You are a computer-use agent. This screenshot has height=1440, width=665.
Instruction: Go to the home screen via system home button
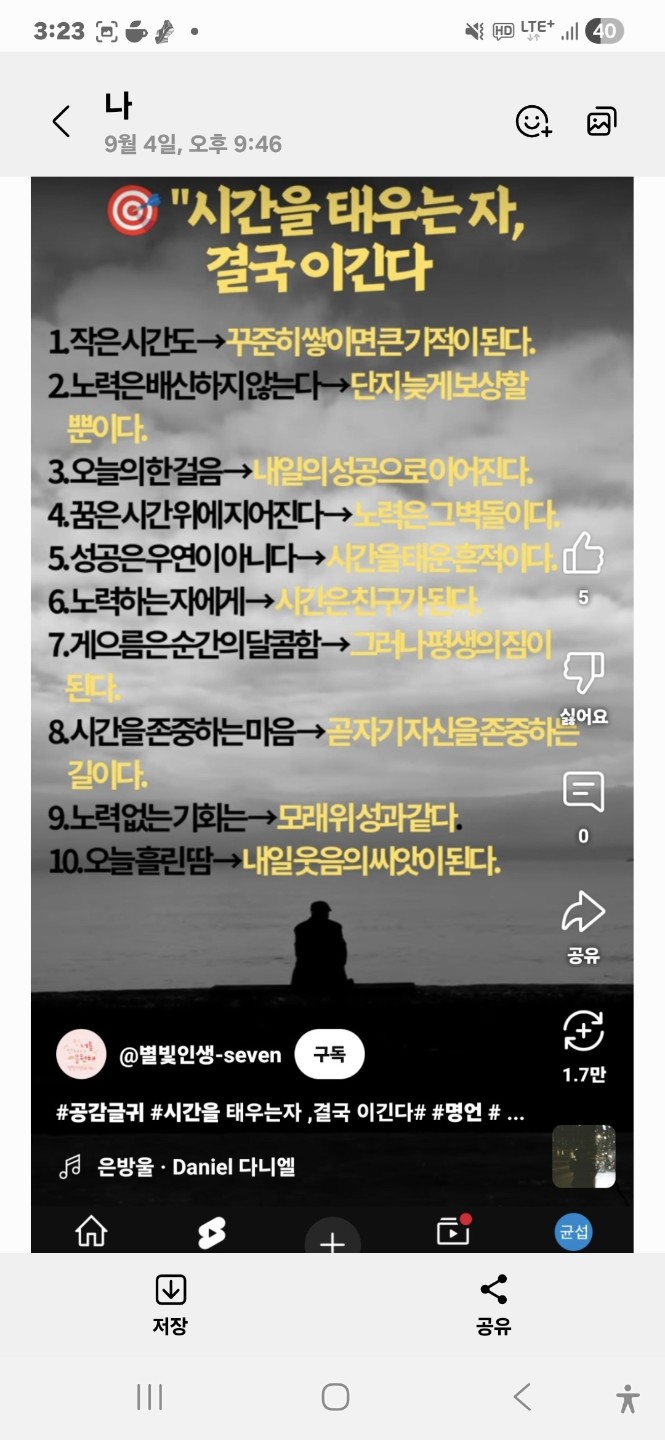pos(335,1397)
